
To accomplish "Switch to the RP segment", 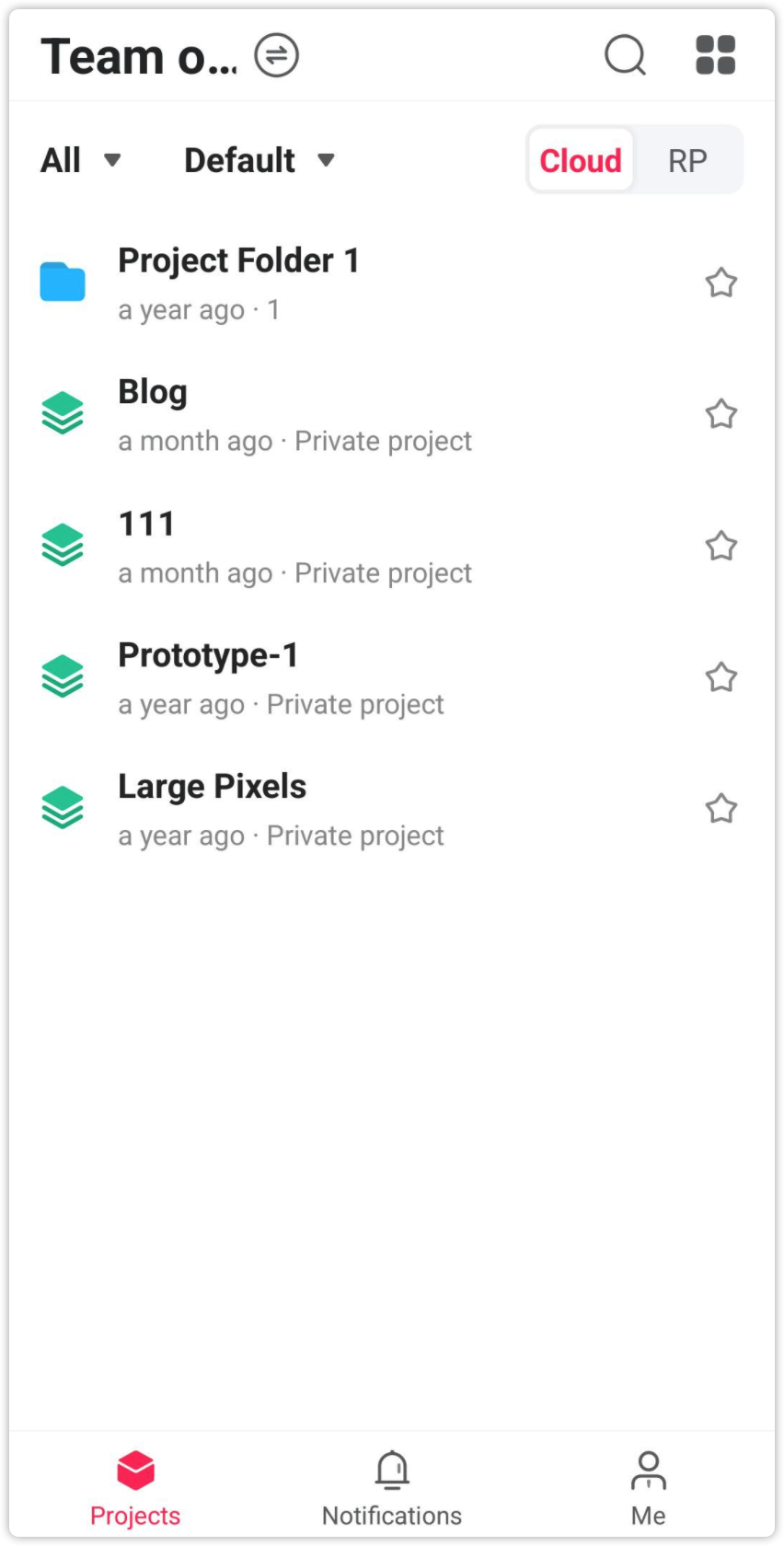I will point(687,160).
